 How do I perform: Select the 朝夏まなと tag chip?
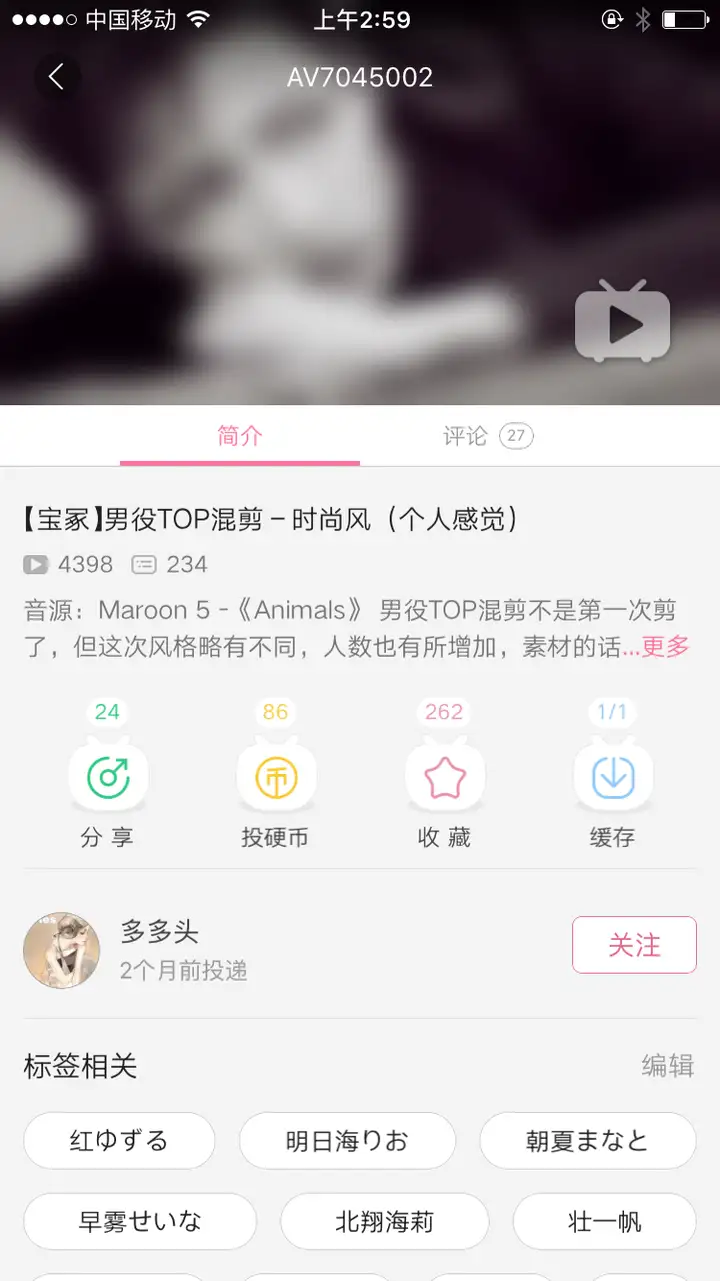tap(587, 1141)
